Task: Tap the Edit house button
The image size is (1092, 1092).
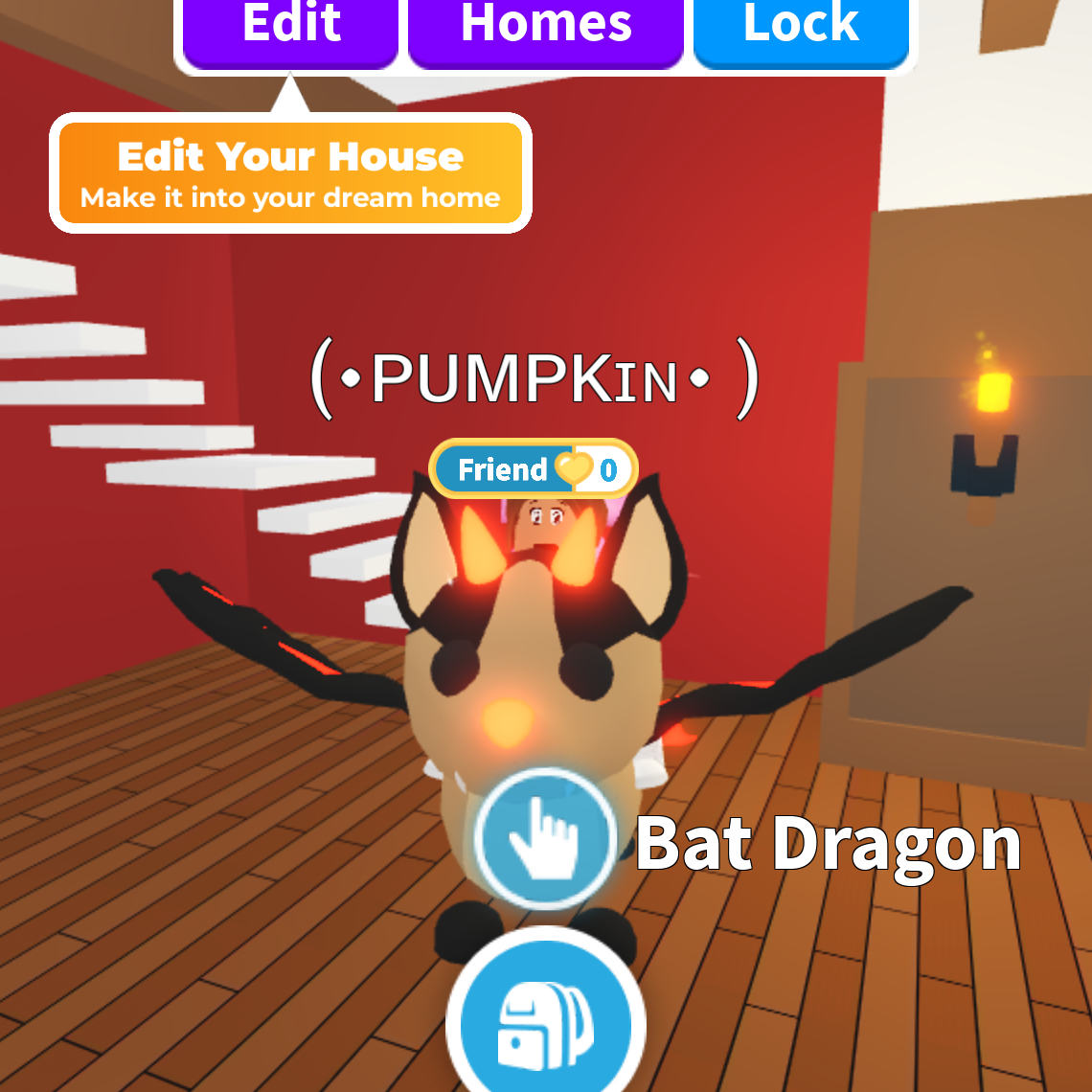Action: [290, 29]
